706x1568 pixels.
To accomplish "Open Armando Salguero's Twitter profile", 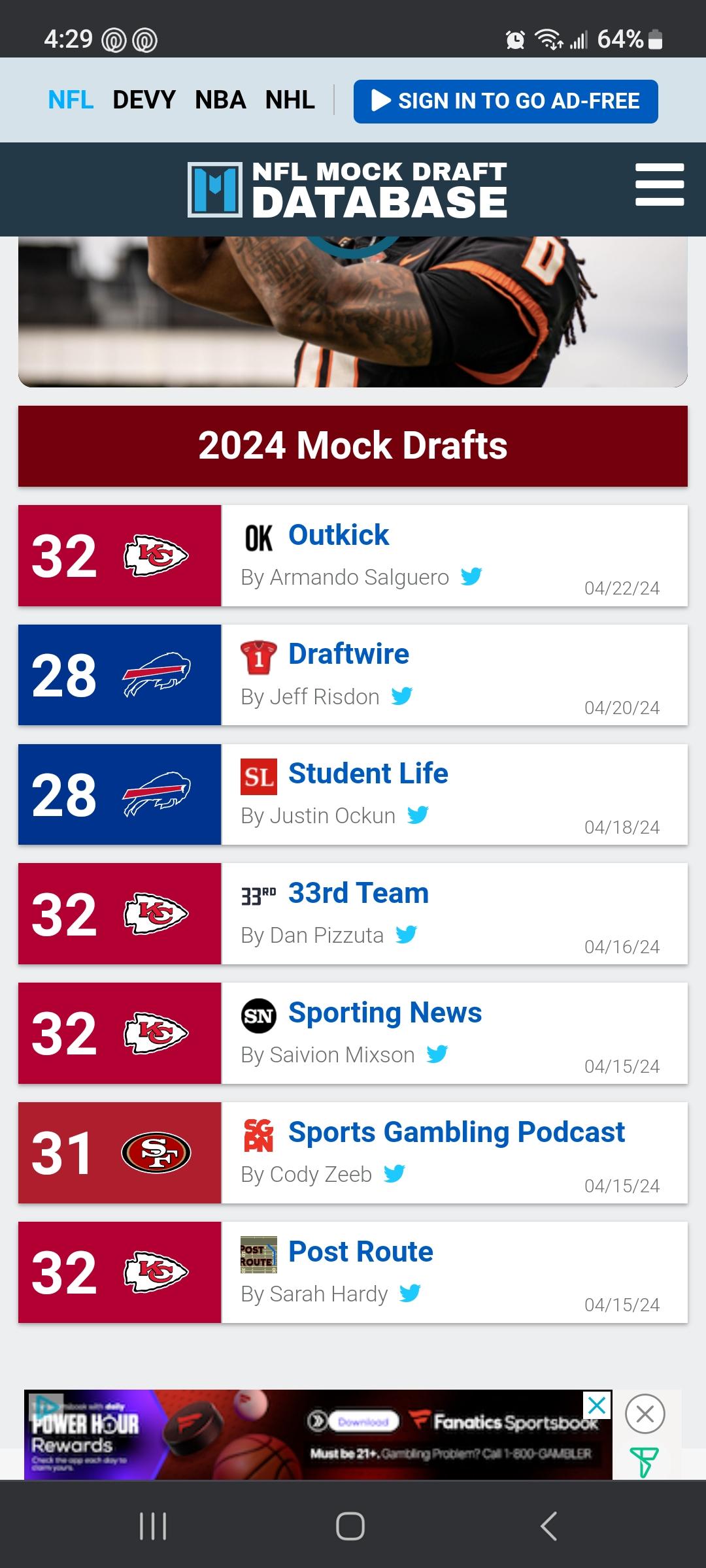I will pyautogui.click(x=471, y=576).
